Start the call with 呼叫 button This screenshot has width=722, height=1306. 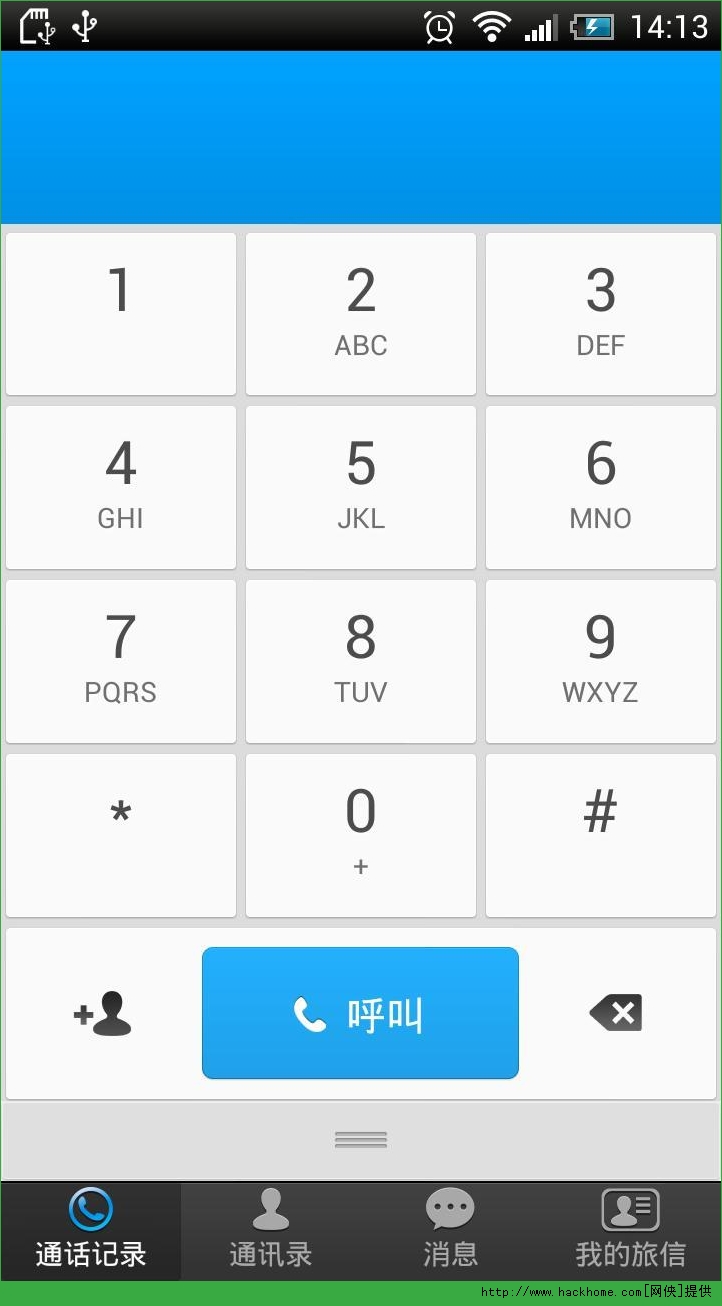click(x=360, y=1013)
